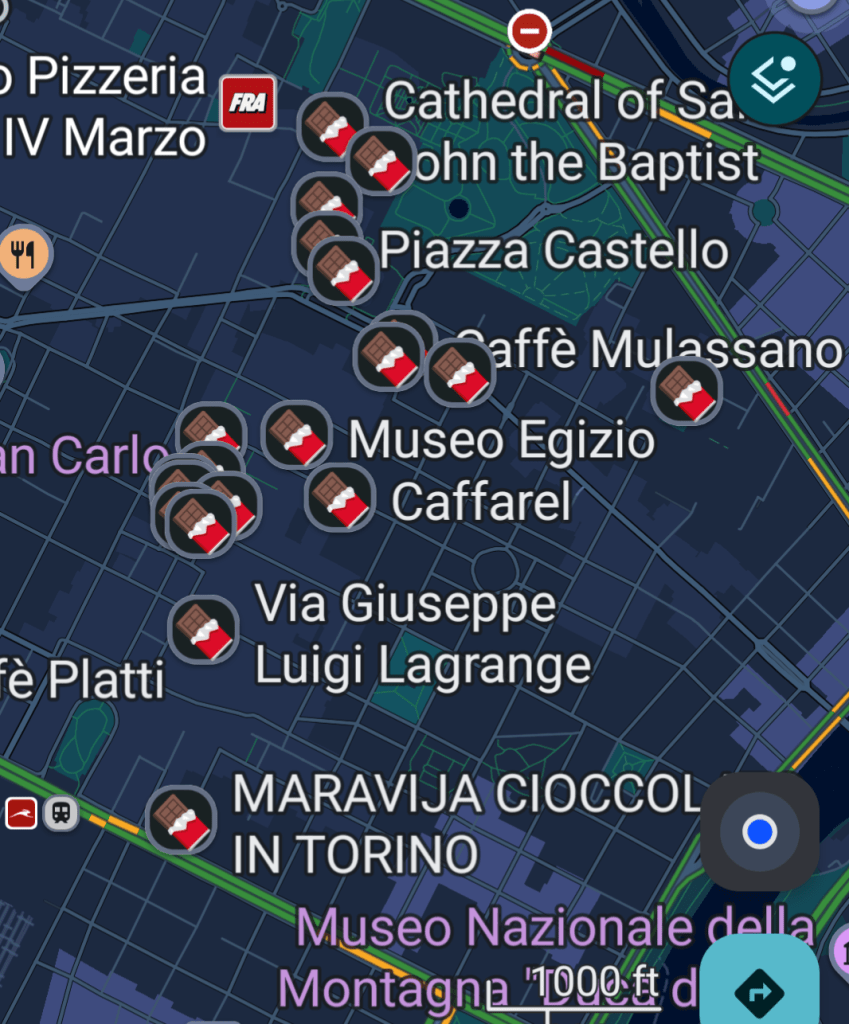
Task: Open the map layers button
Action: click(x=774, y=79)
